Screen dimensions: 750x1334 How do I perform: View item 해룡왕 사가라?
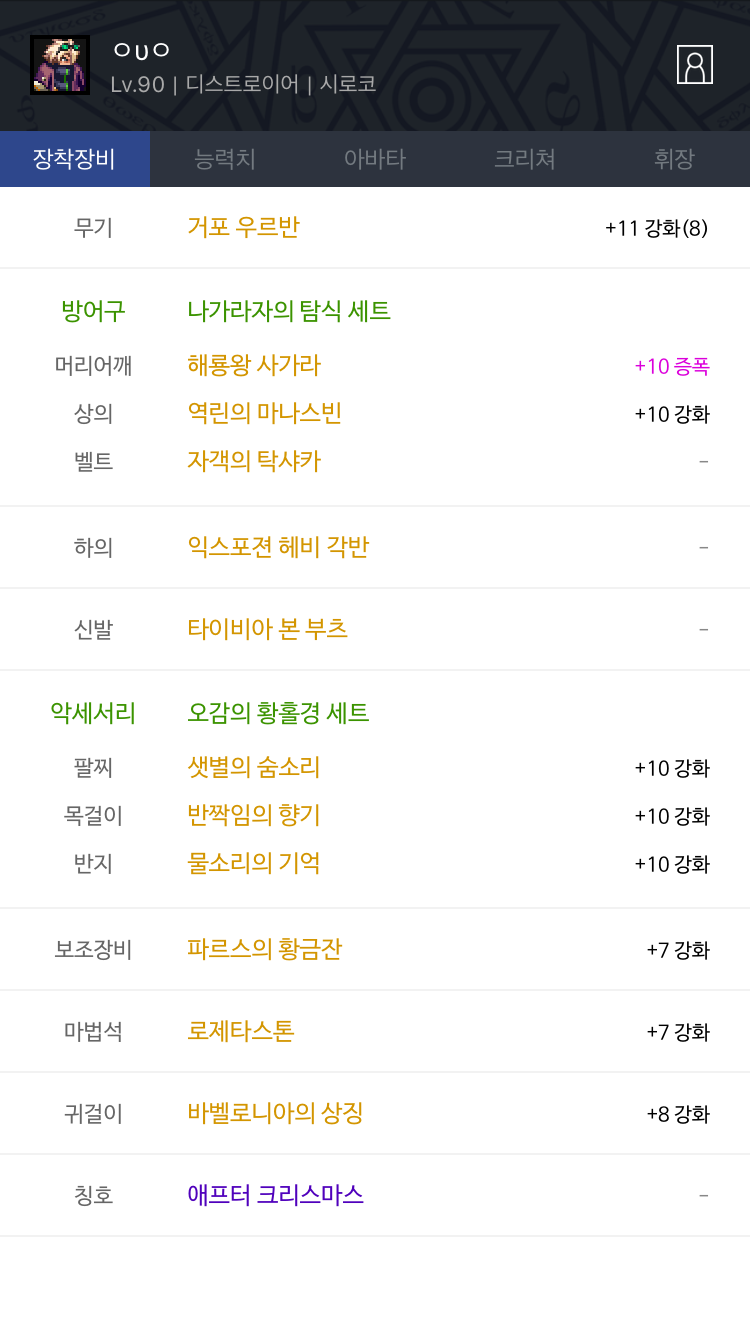[254, 365]
